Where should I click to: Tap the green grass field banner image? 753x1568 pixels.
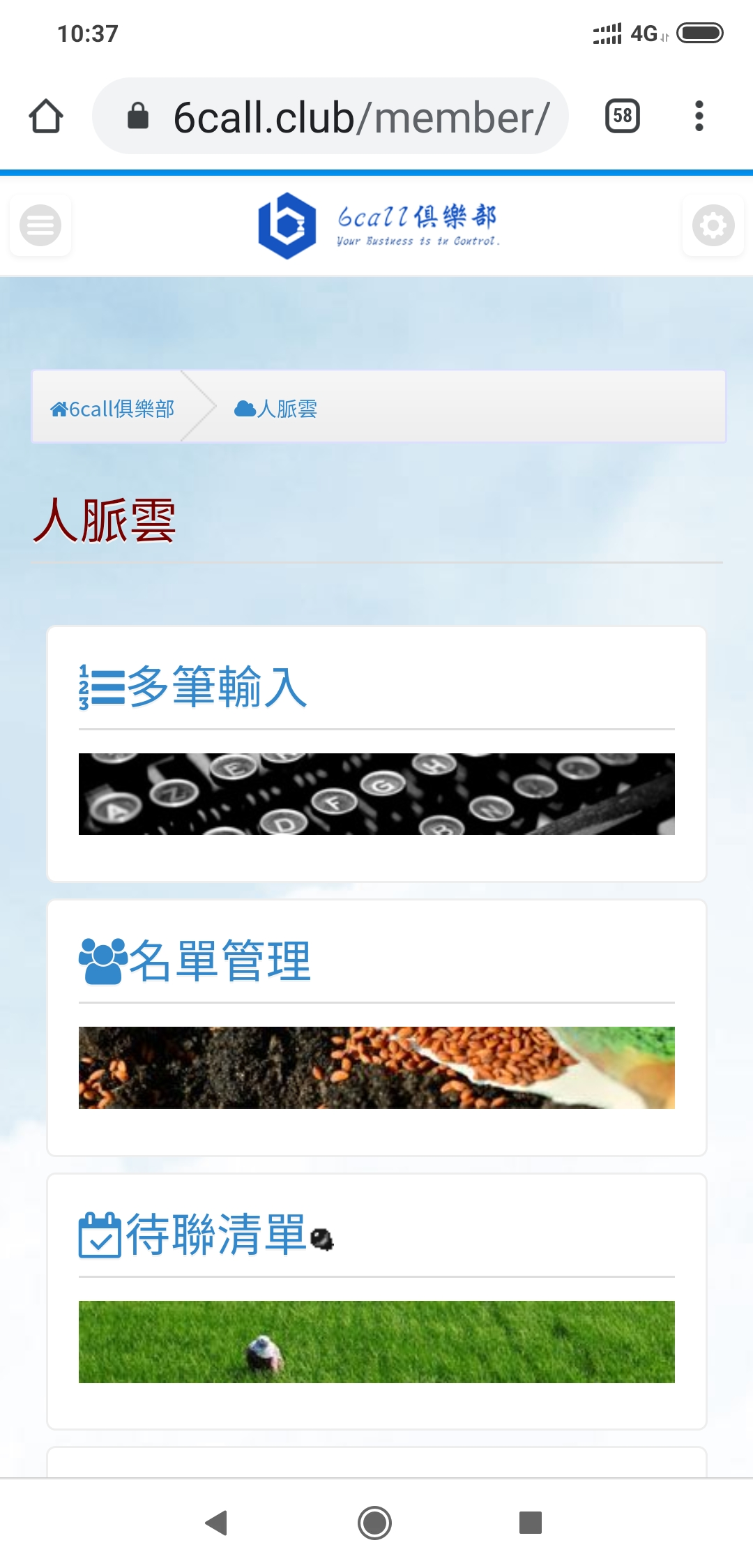pos(376,1342)
